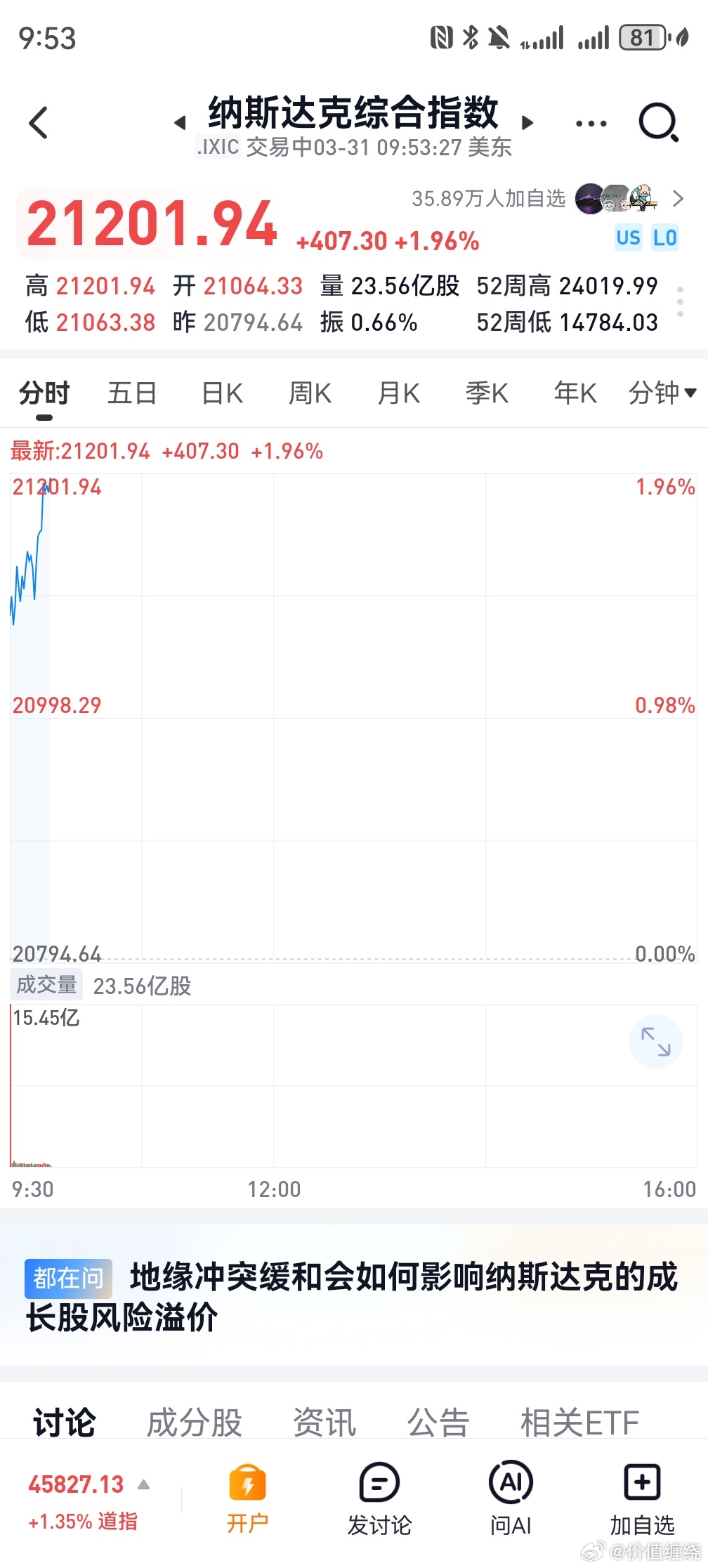Tap the 问AI assistant icon
The height and width of the screenshot is (1568, 708).
tap(511, 1482)
